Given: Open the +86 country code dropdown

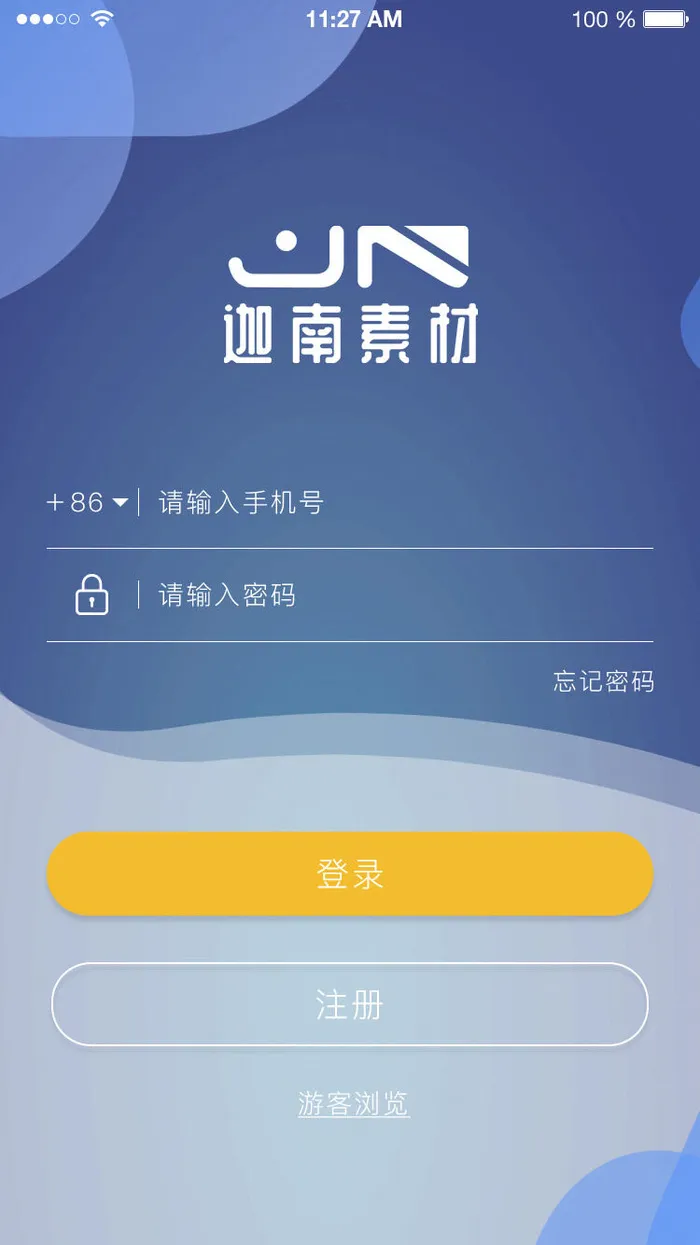Looking at the screenshot, I should pos(88,502).
